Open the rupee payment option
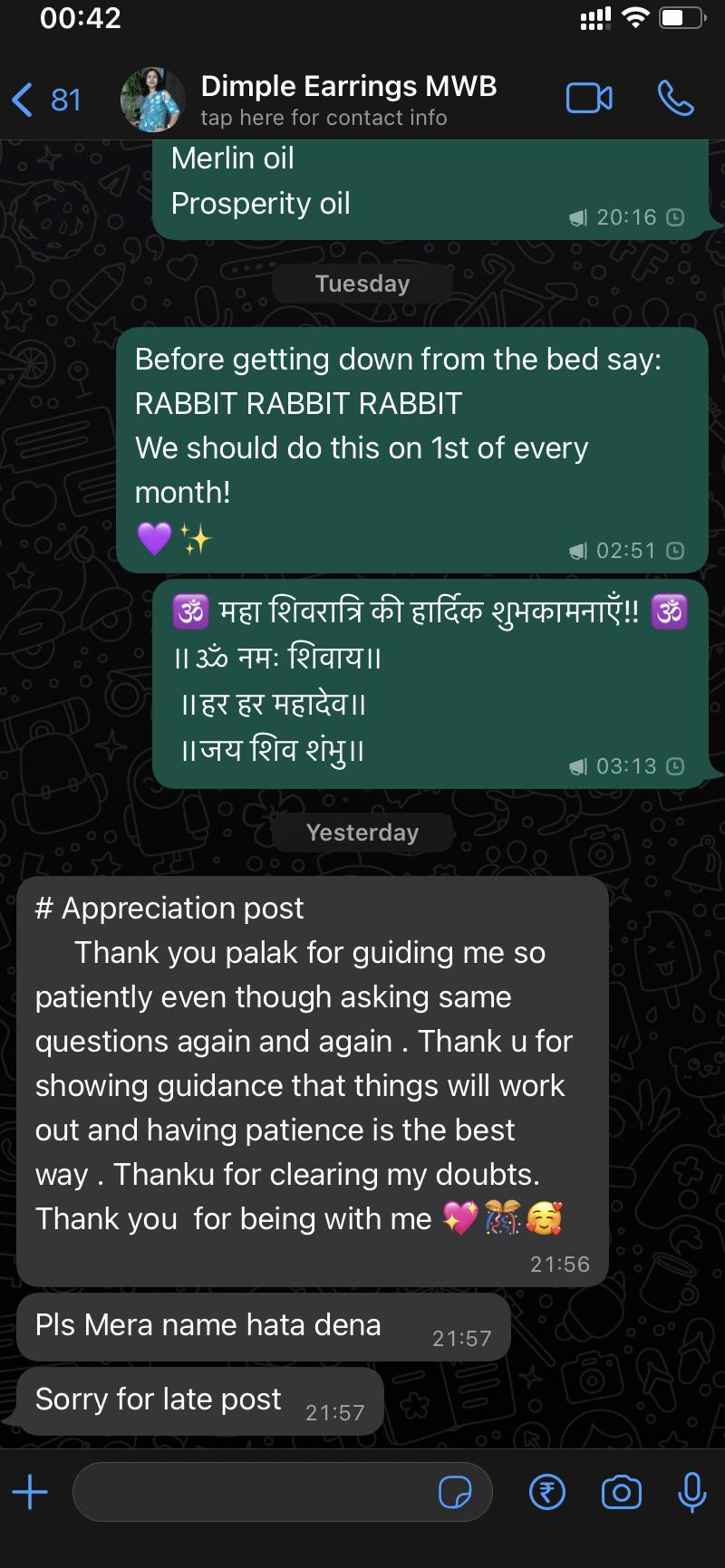This screenshot has width=725, height=1568. pos(546,1492)
